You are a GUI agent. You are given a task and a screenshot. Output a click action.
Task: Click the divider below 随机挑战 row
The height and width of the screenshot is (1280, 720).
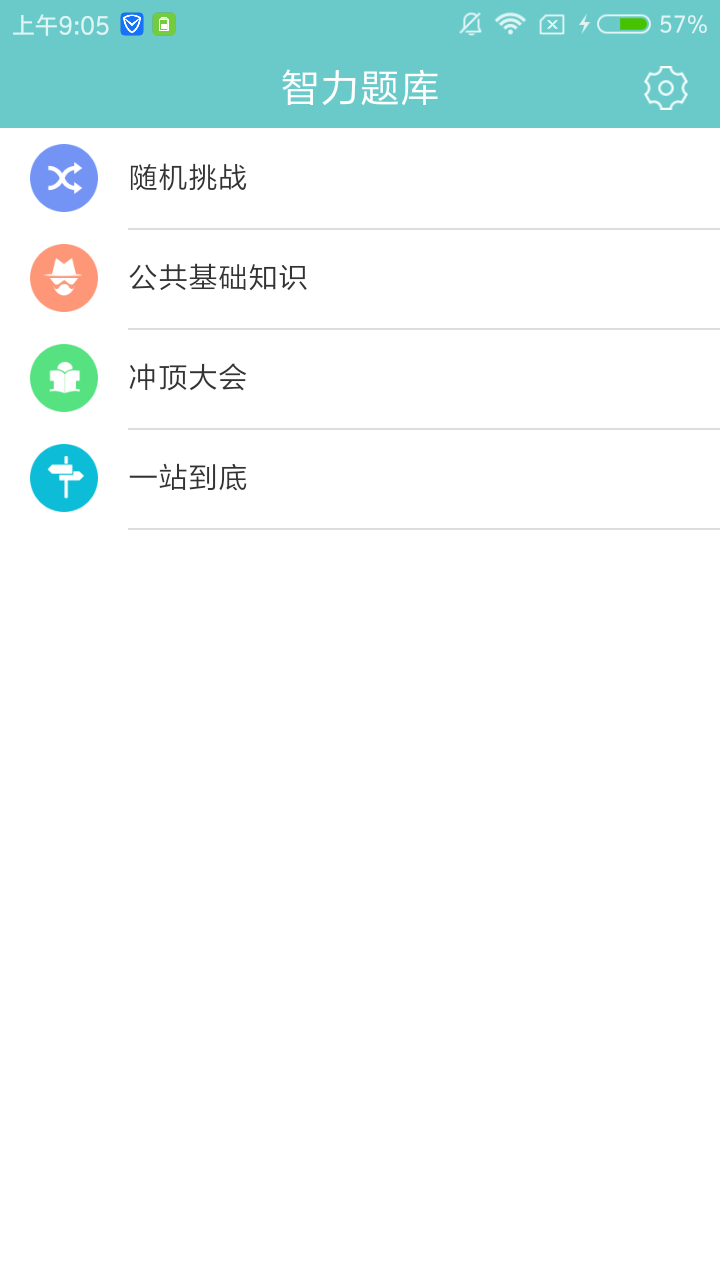click(x=424, y=228)
